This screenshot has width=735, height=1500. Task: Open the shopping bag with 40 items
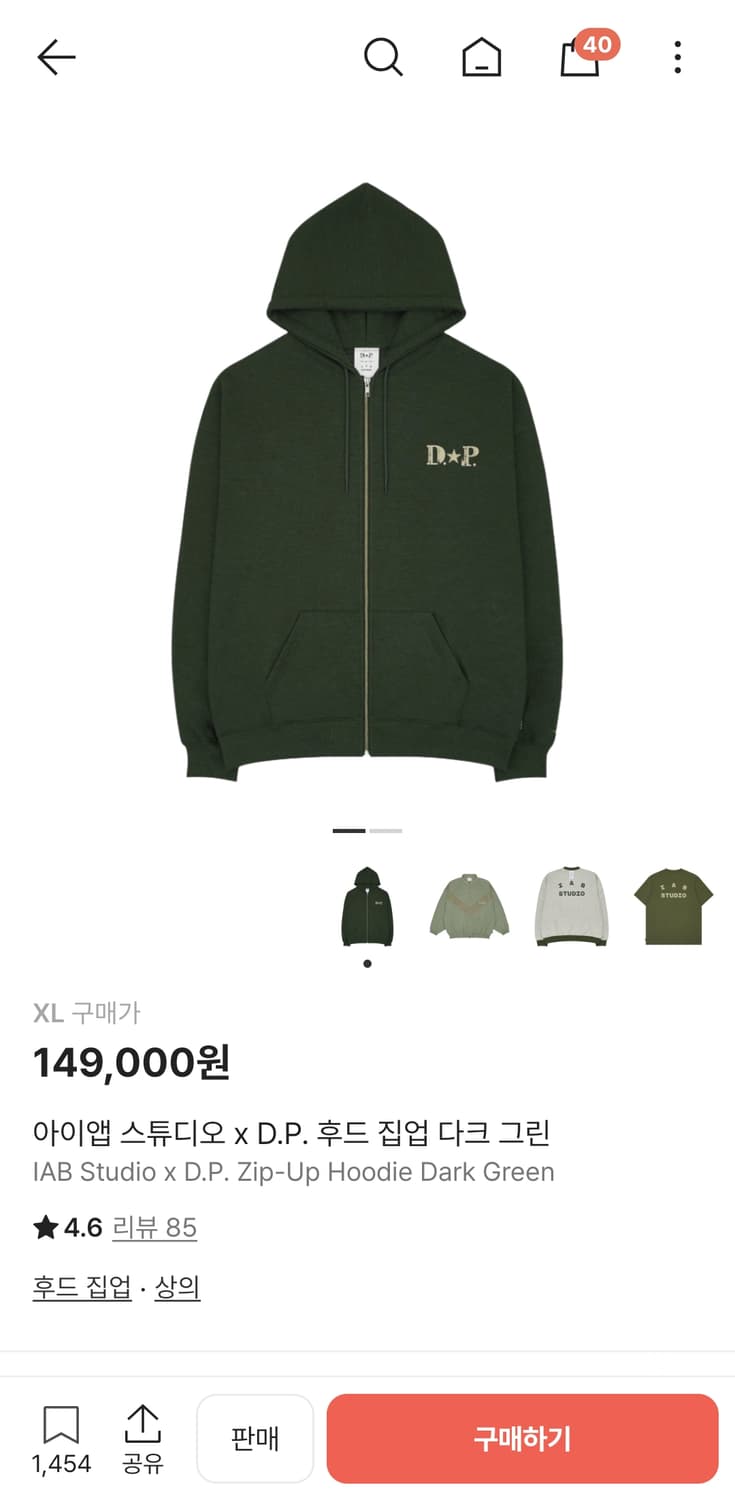pos(579,60)
